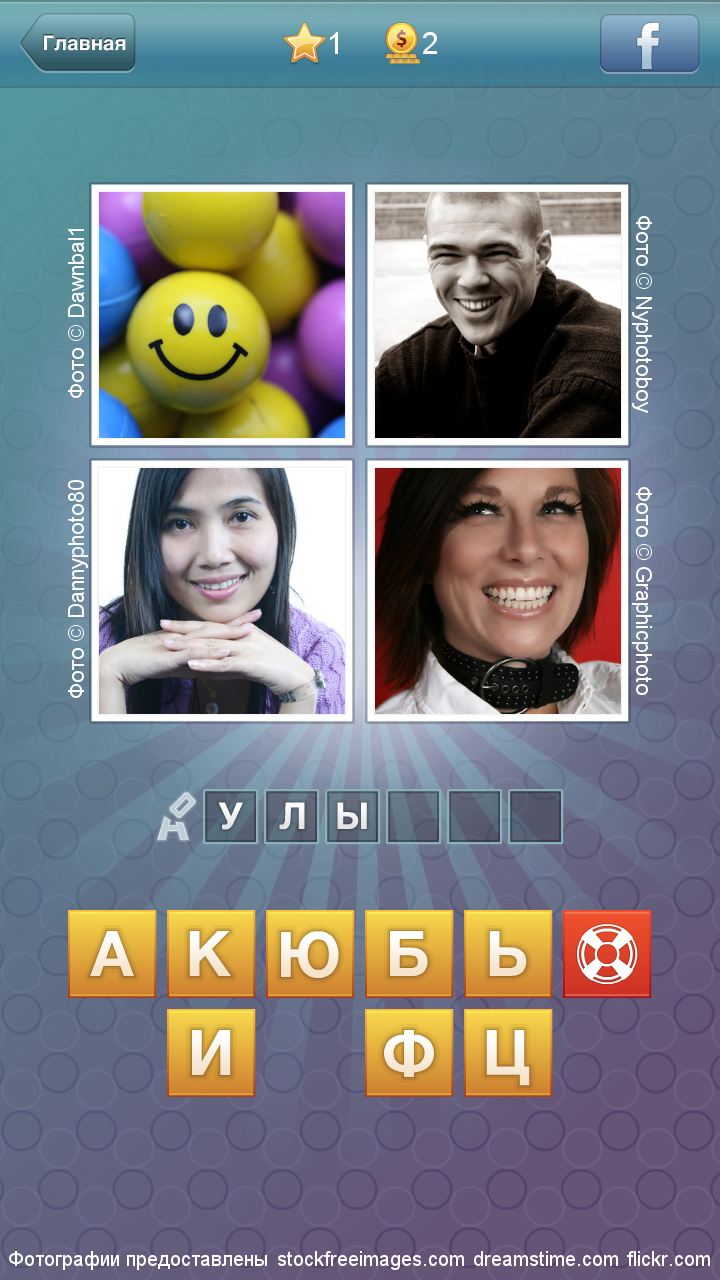The image size is (720, 1280).
Task: Select the letter А tile
Action: (x=112, y=954)
